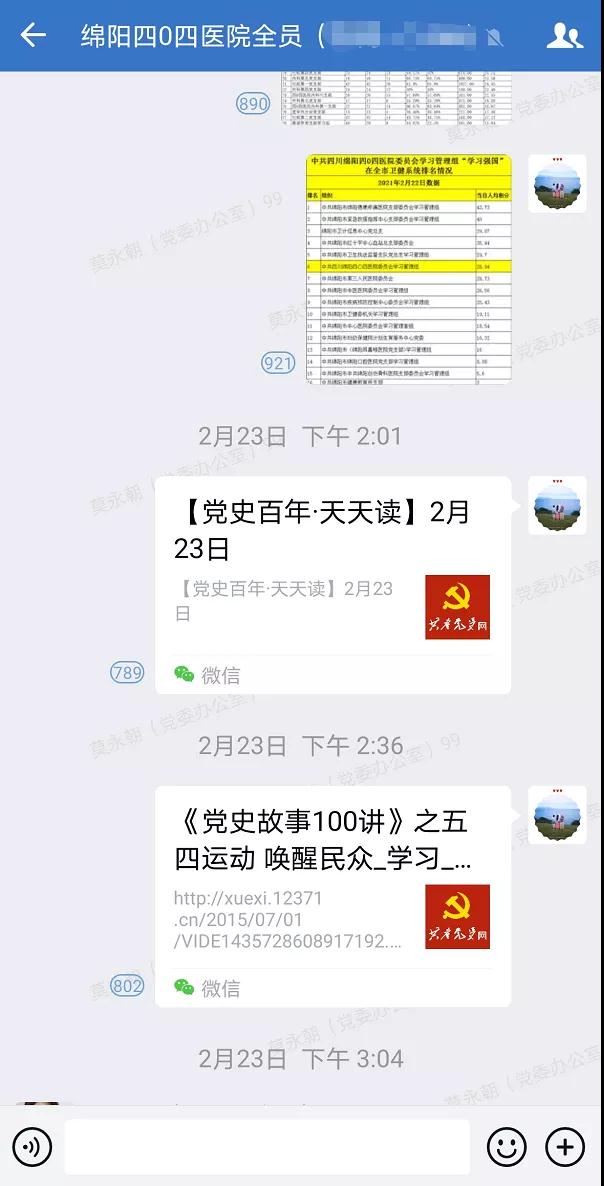
Task: Switch to voice input
Action: tap(32, 1146)
